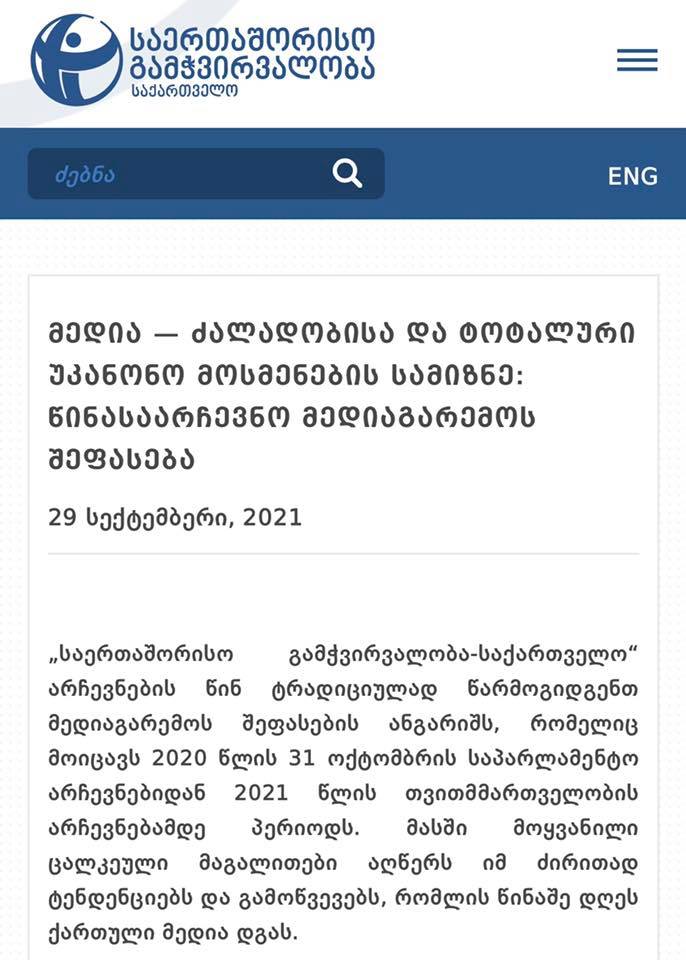Go to the Transparency International Georgia homepage

[203, 60]
